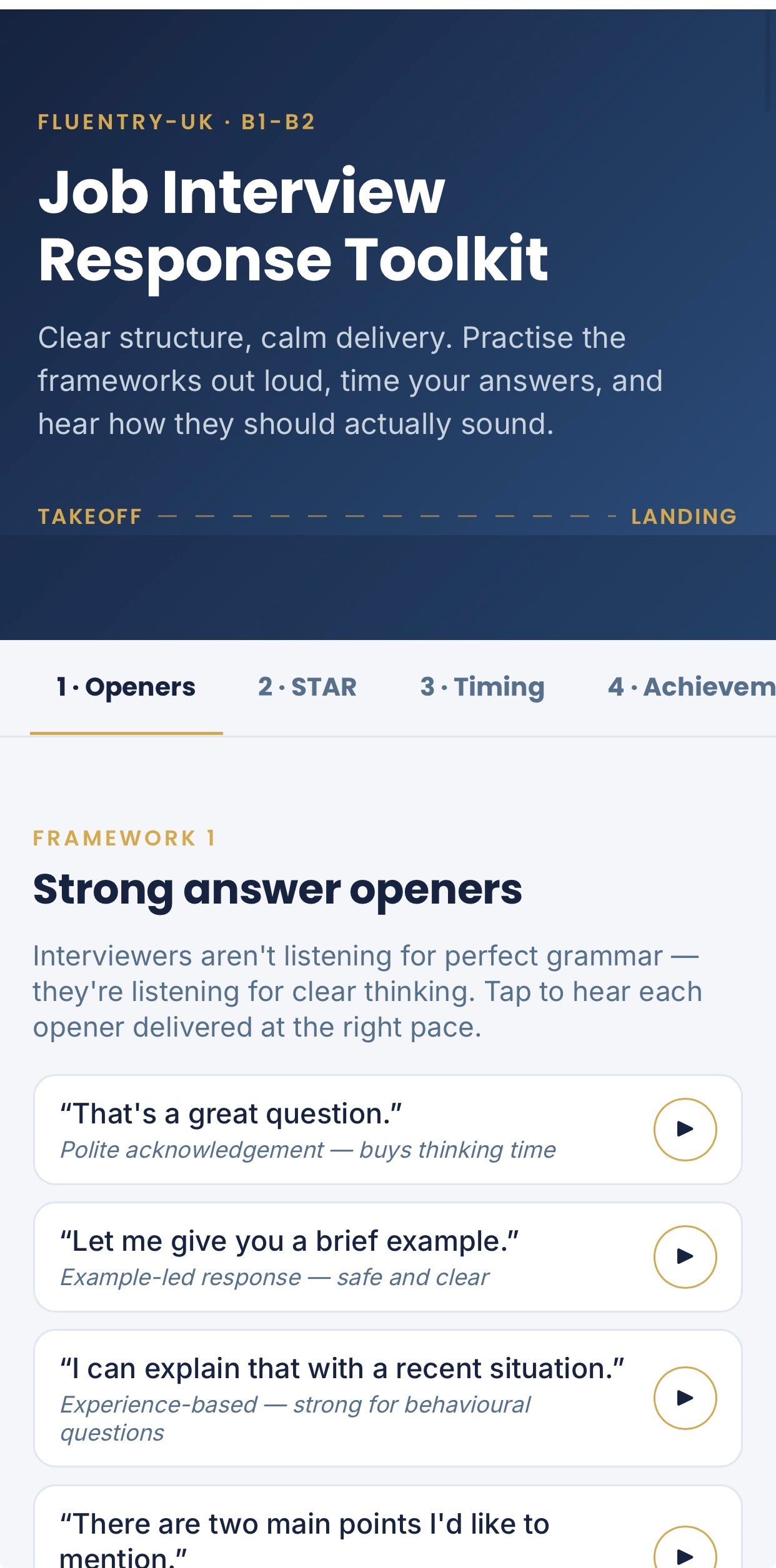
Task: Play audio for "That's a great question."
Action: click(685, 1129)
